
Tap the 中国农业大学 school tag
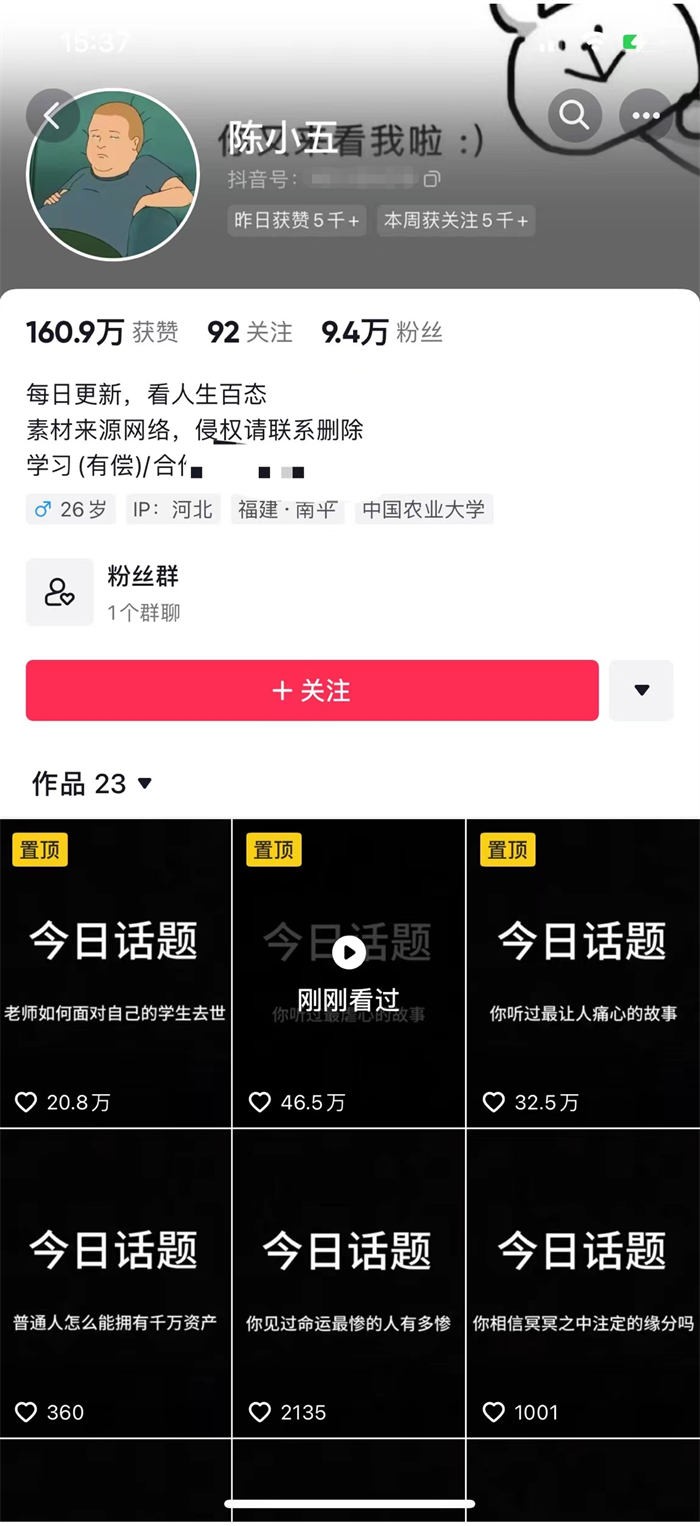coord(423,509)
